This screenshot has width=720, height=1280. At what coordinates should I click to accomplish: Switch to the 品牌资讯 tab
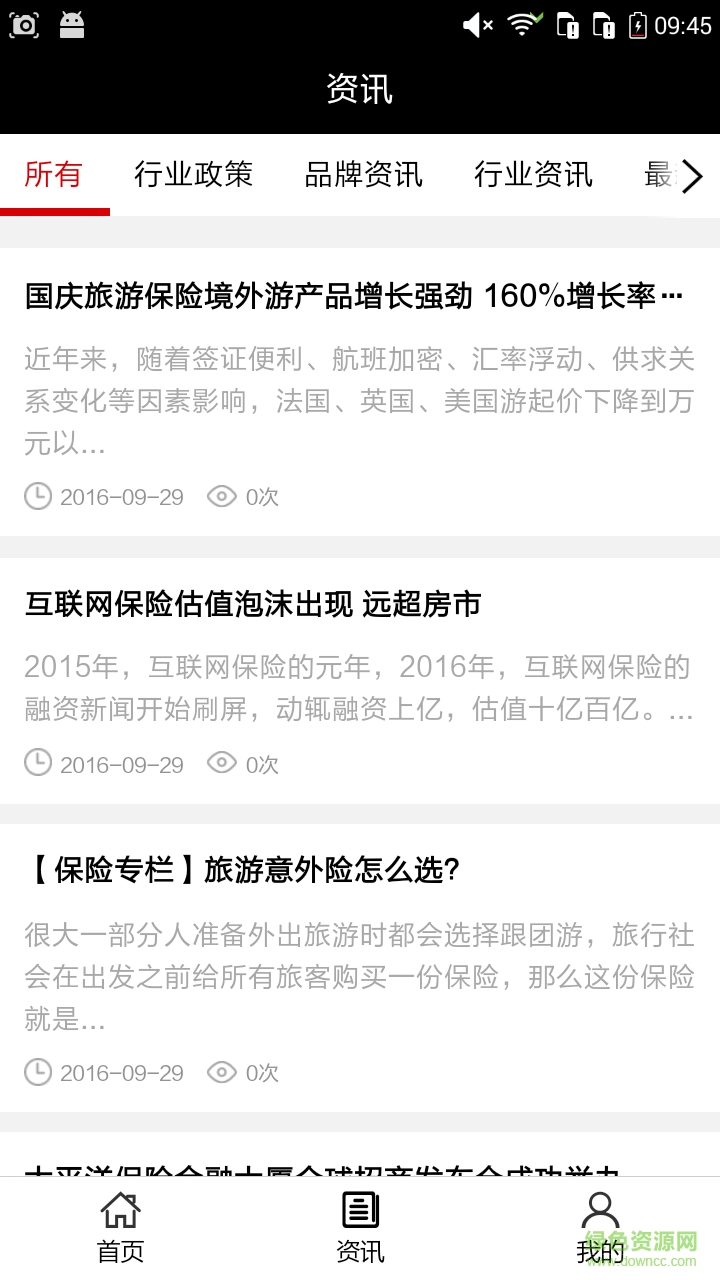tap(364, 175)
